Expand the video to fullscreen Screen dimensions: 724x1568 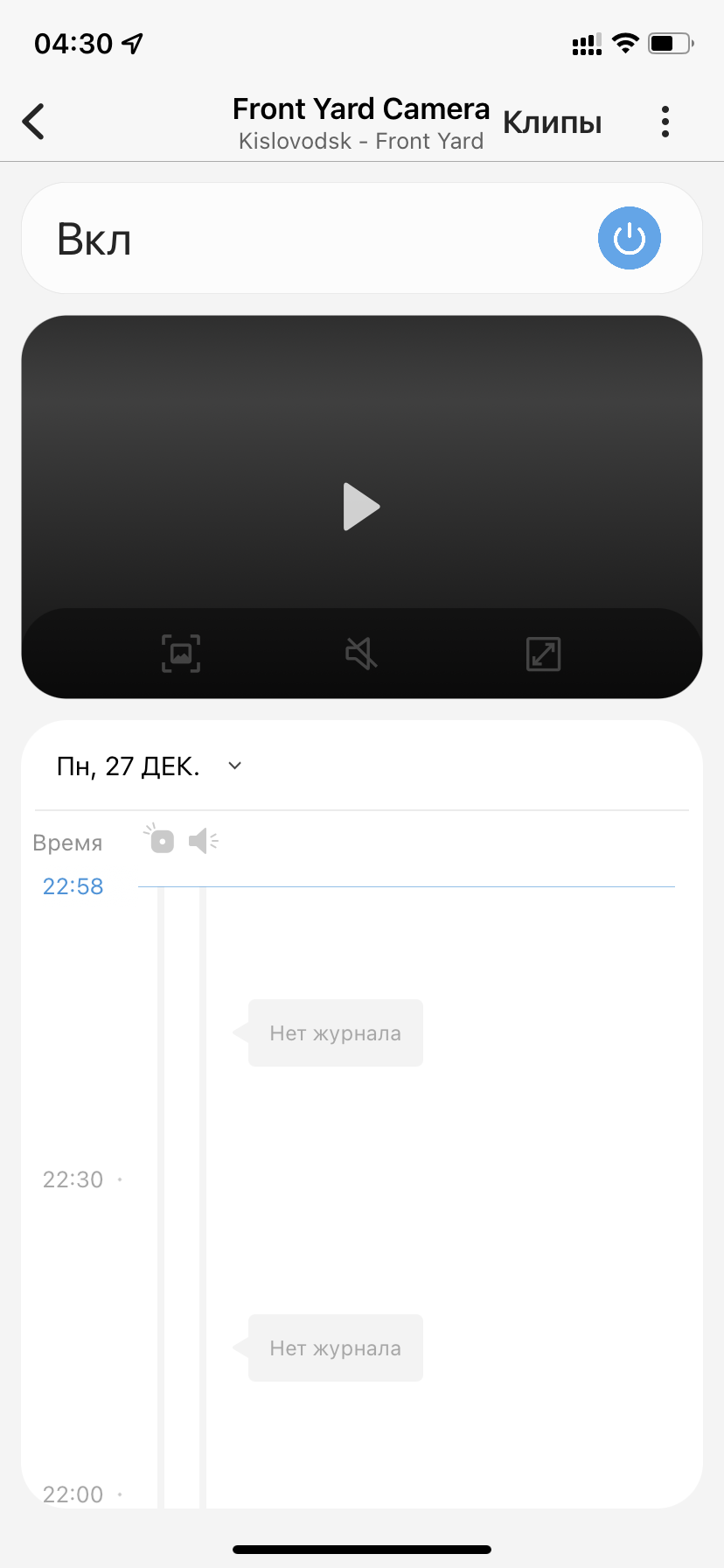(x=543, y=654)
